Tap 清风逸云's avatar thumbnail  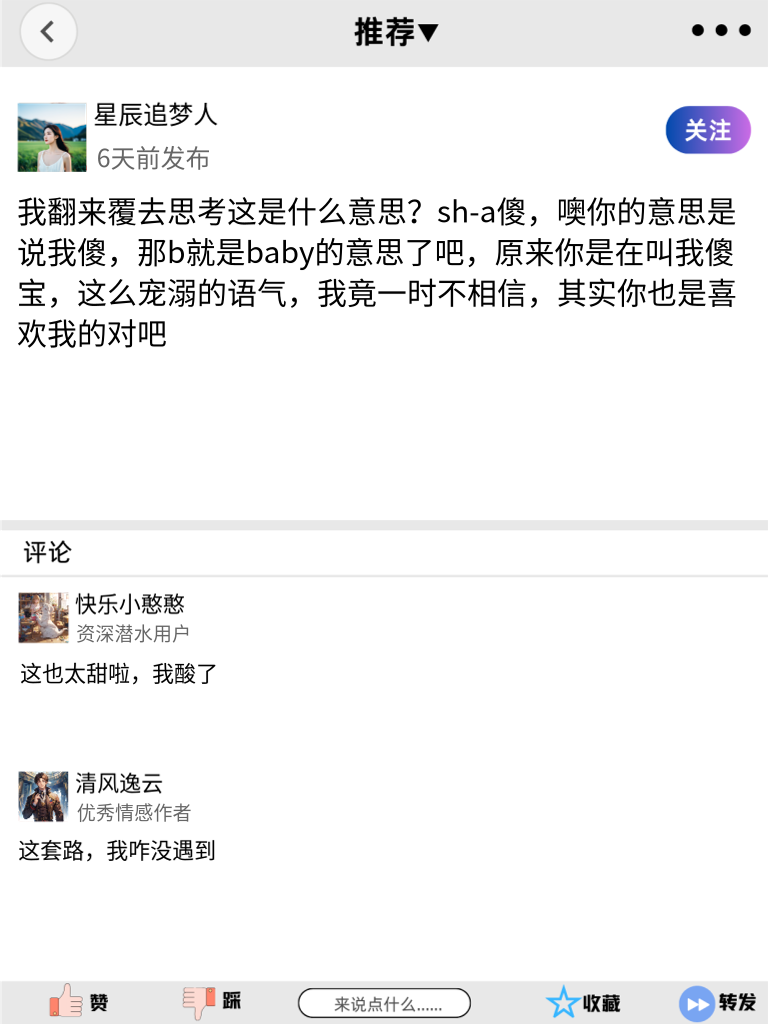pos(43,796)
